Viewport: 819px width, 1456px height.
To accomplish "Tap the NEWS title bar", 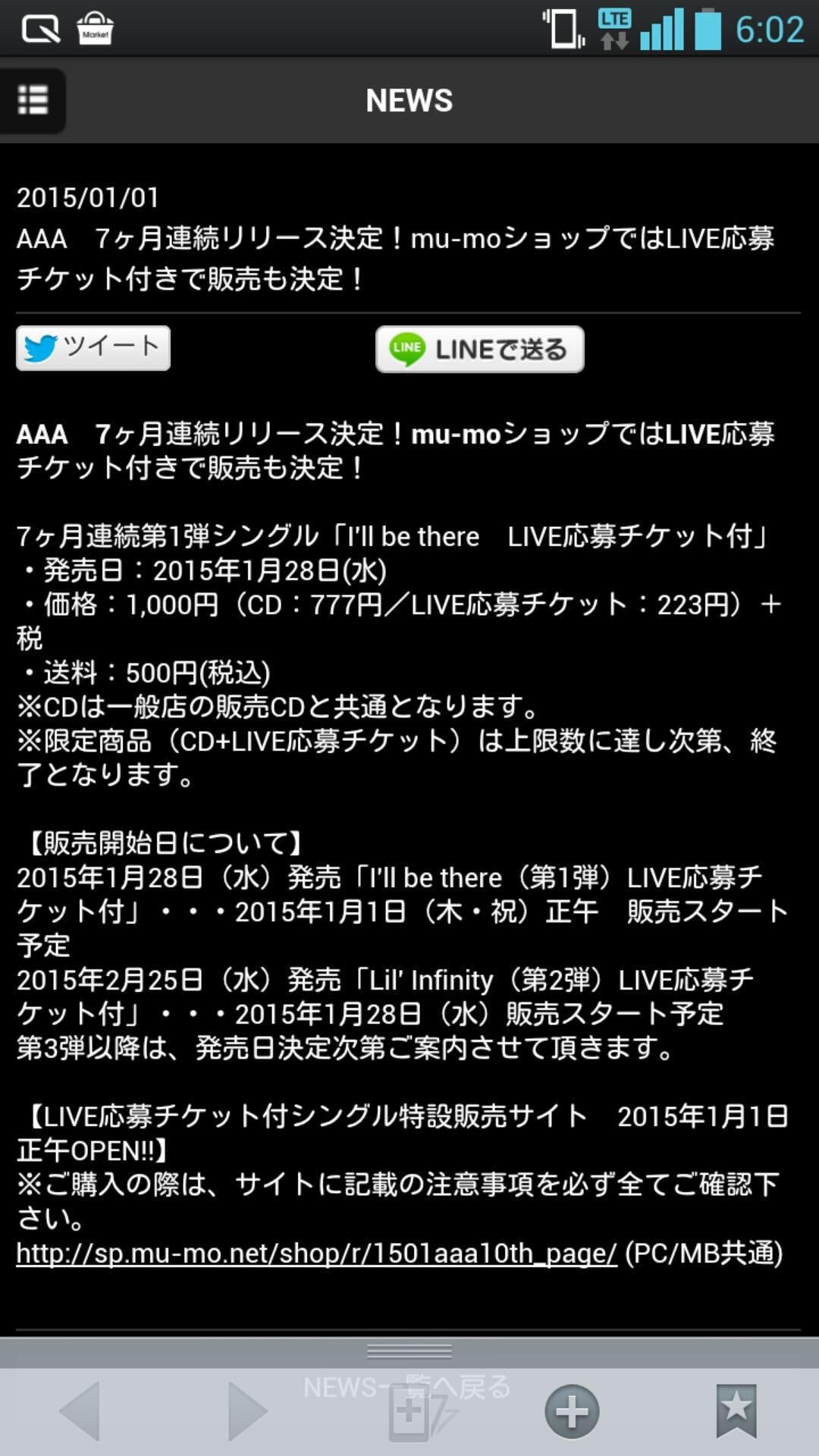I will click(409, 100).
